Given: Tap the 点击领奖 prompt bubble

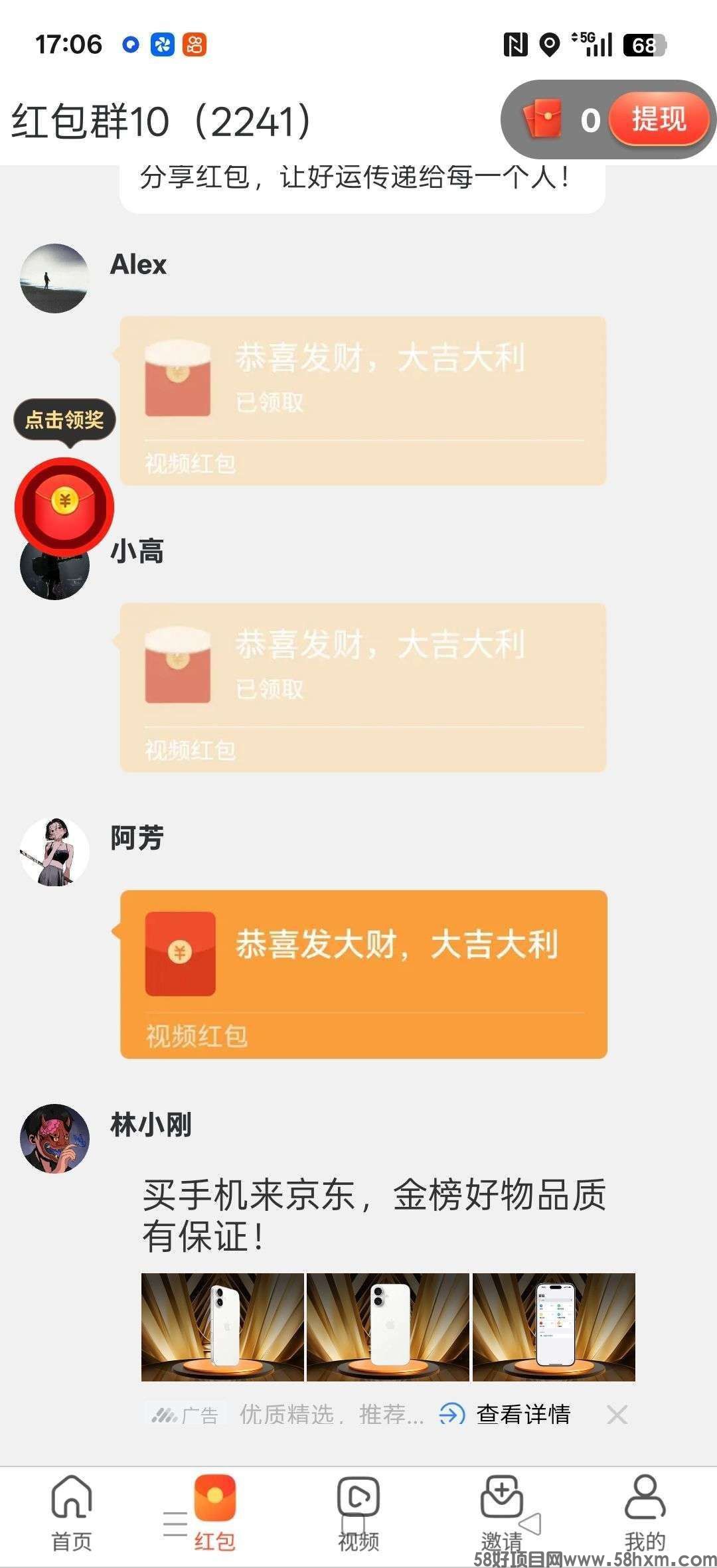Looking at the screenshot, I should (63, 420).
